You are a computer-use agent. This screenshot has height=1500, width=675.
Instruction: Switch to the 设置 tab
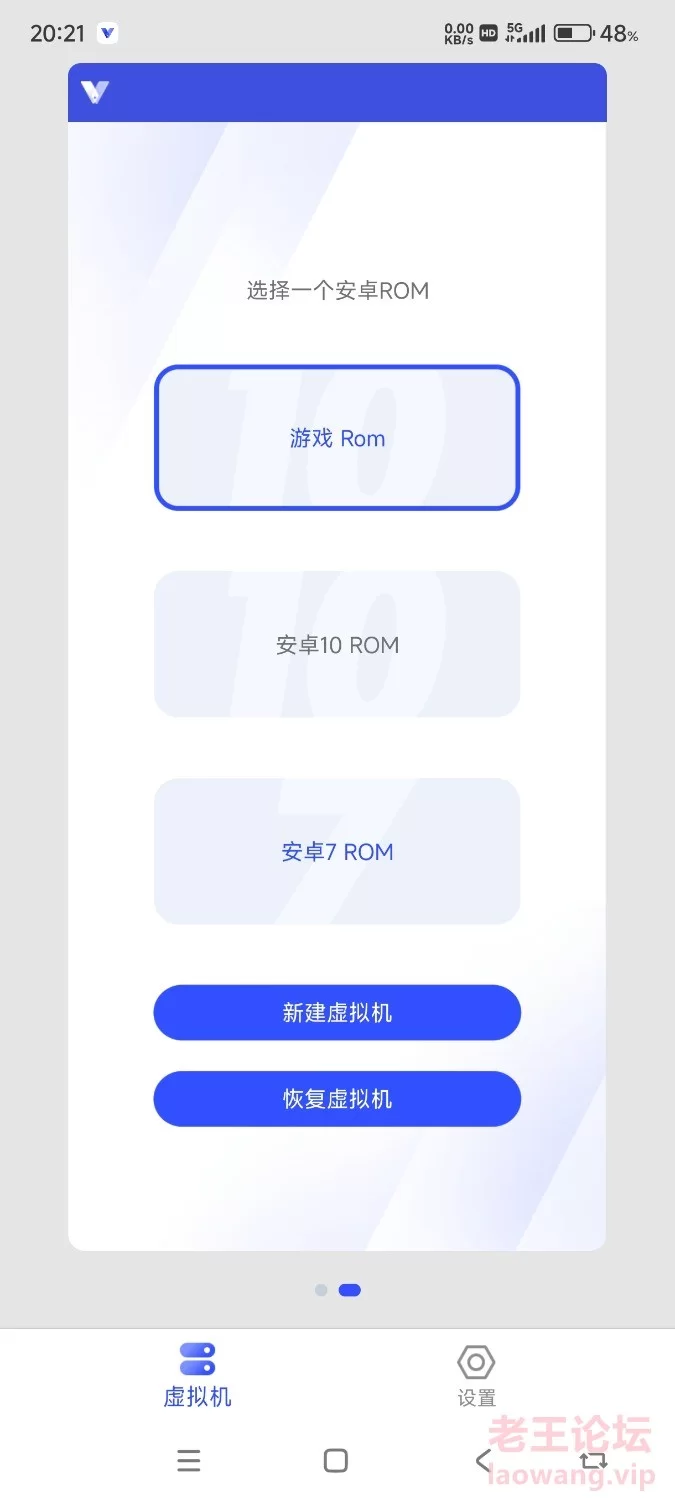pyautogui.click(x=476, y=1377)
